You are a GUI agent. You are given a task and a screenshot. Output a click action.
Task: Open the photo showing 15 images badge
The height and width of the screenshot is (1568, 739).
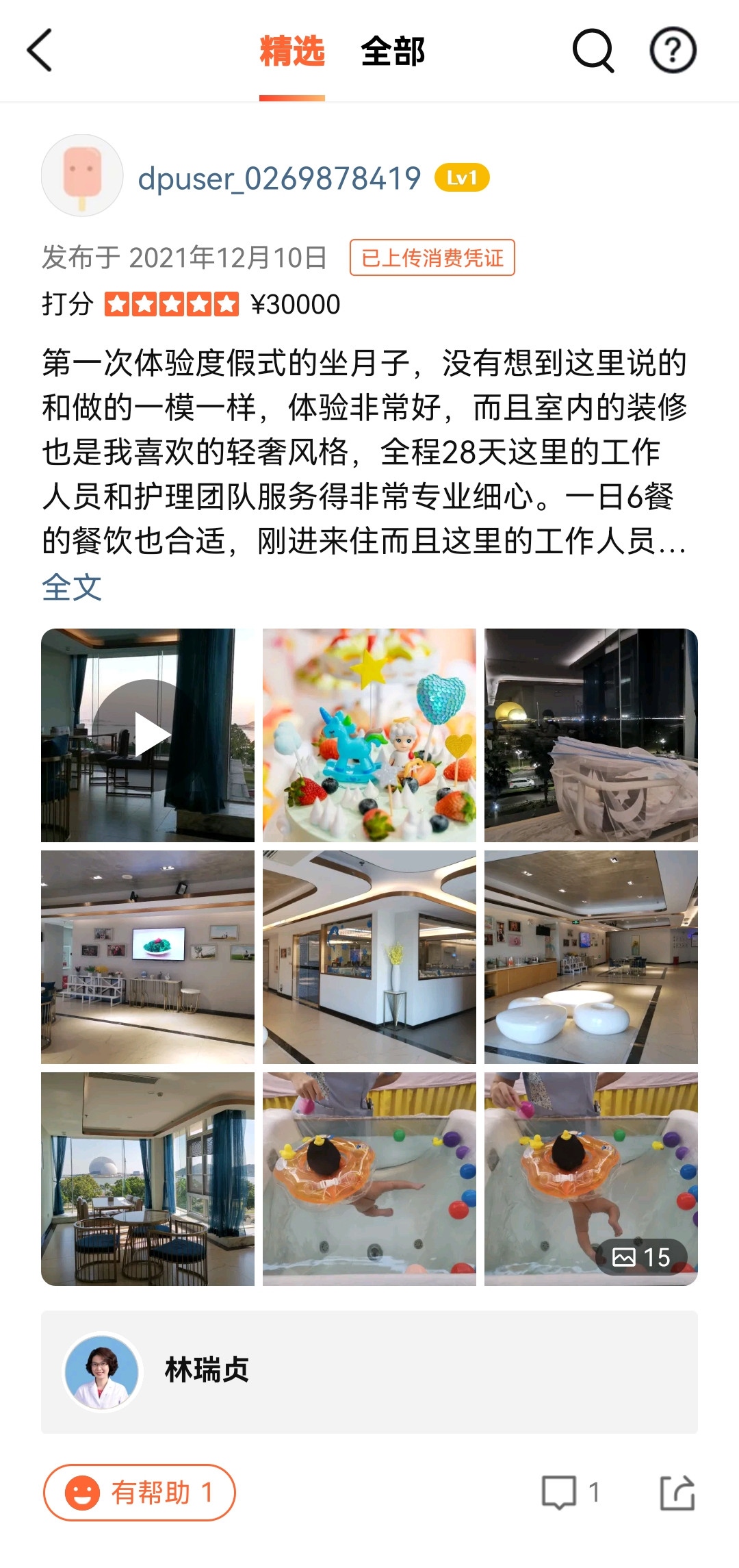click(x=591, y=1178)
